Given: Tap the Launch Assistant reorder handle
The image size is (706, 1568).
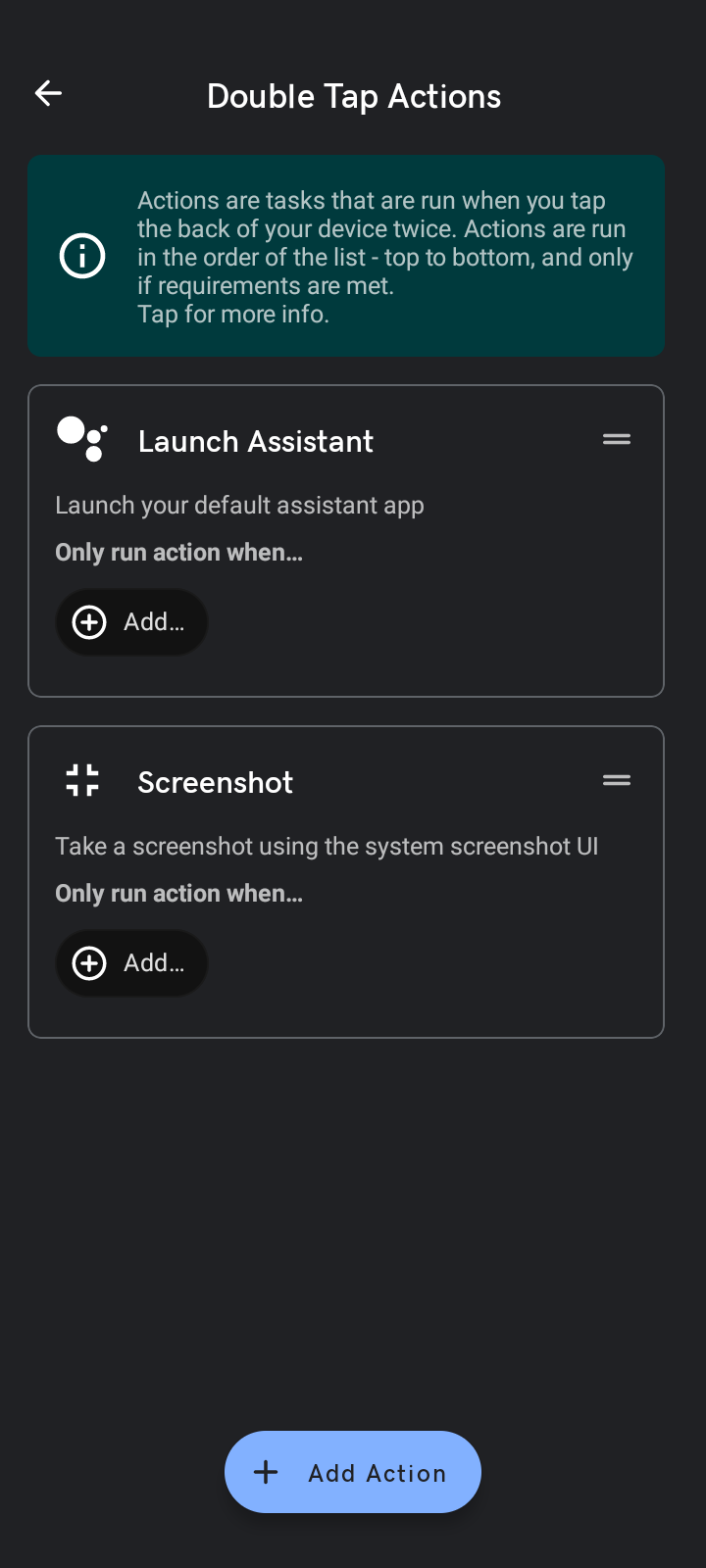Looking at the screenshot, I should click(617, 440).
